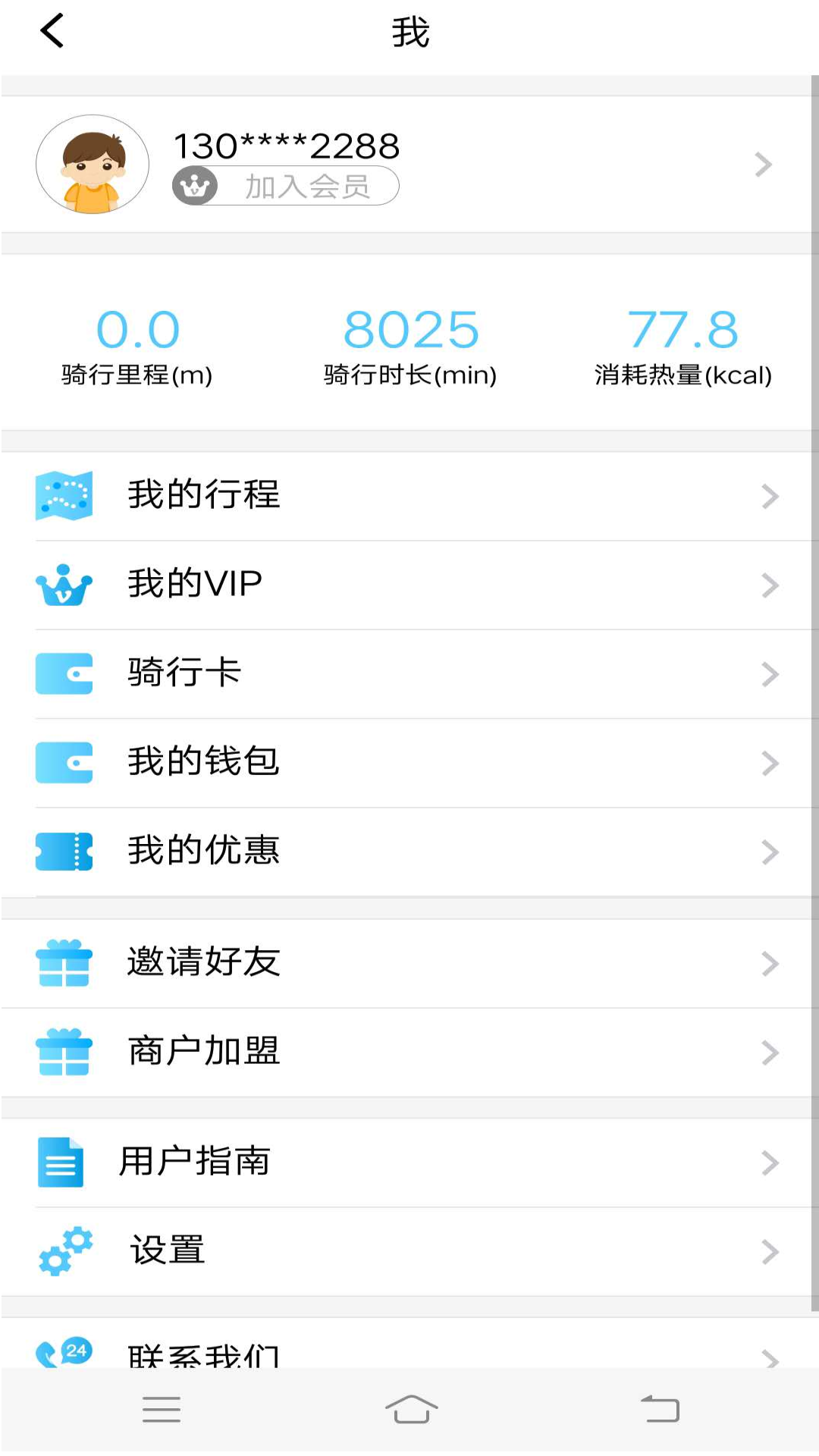Open the 我的VIP row
Image resolution: width=819 pixels, height=1456 pixels.
click(409, 585)
